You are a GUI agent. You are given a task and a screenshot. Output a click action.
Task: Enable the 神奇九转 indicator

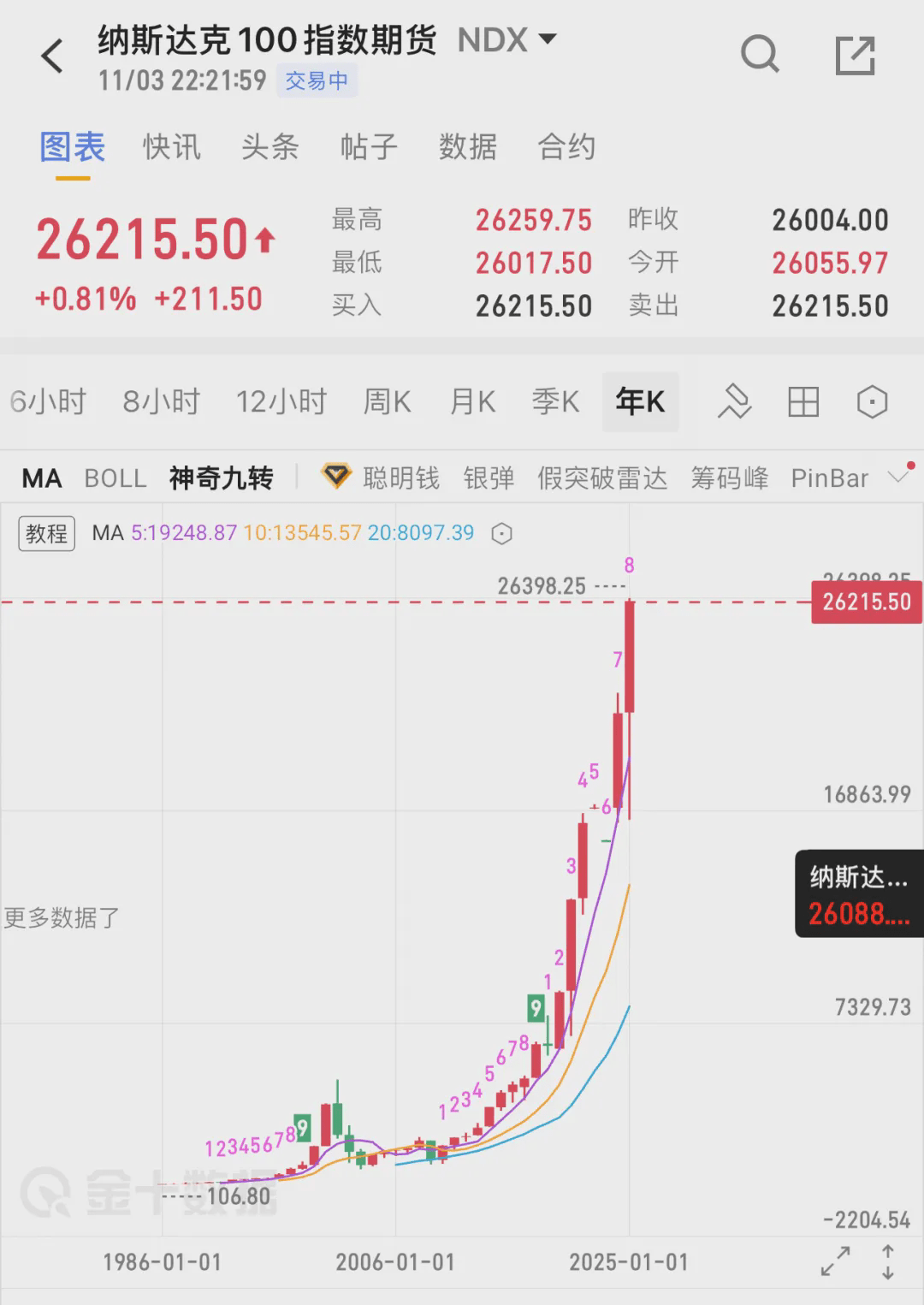pyautogui.click(x=221, y=478)
